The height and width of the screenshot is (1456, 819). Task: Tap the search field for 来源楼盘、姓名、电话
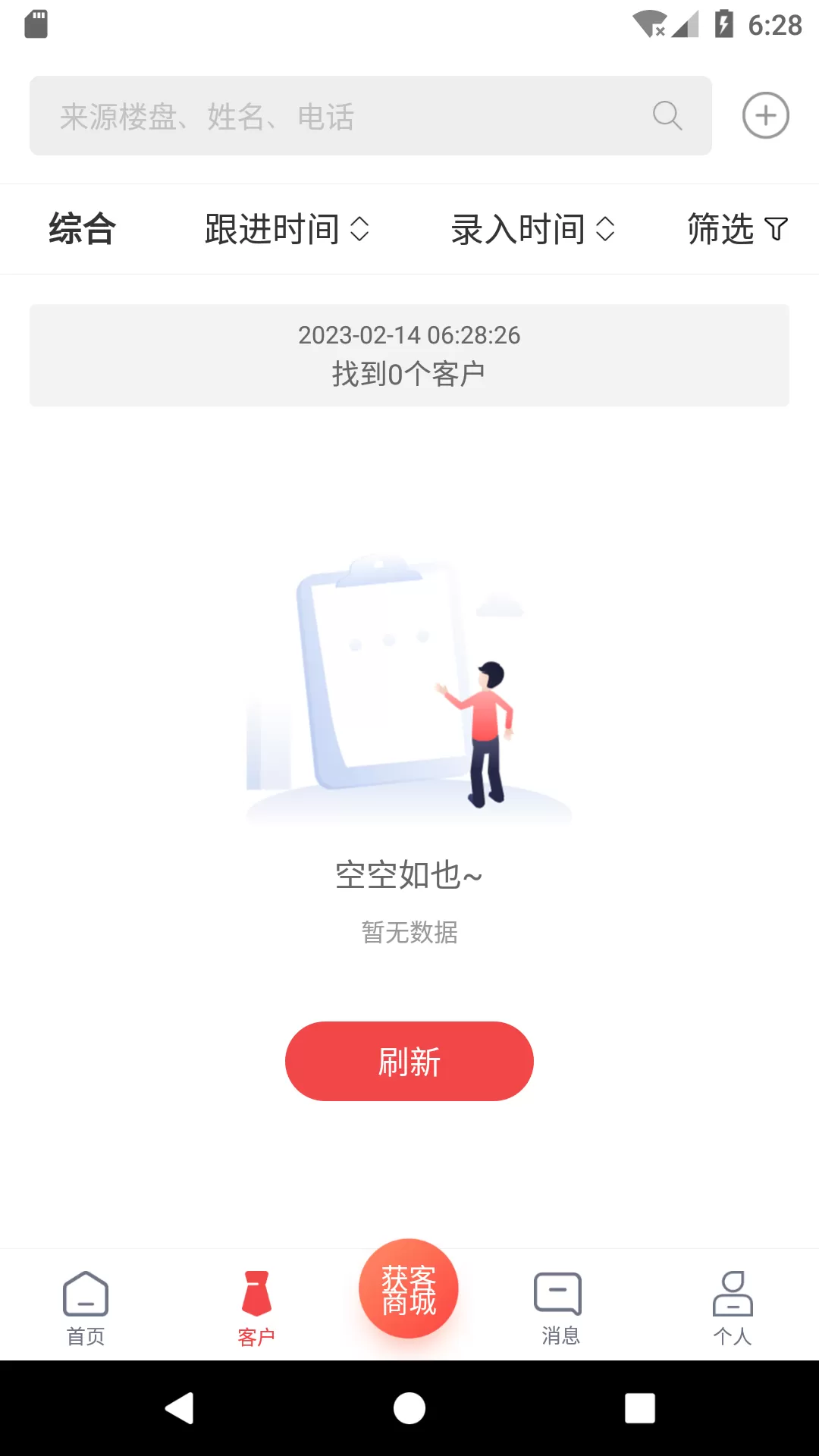coord(341,116)
